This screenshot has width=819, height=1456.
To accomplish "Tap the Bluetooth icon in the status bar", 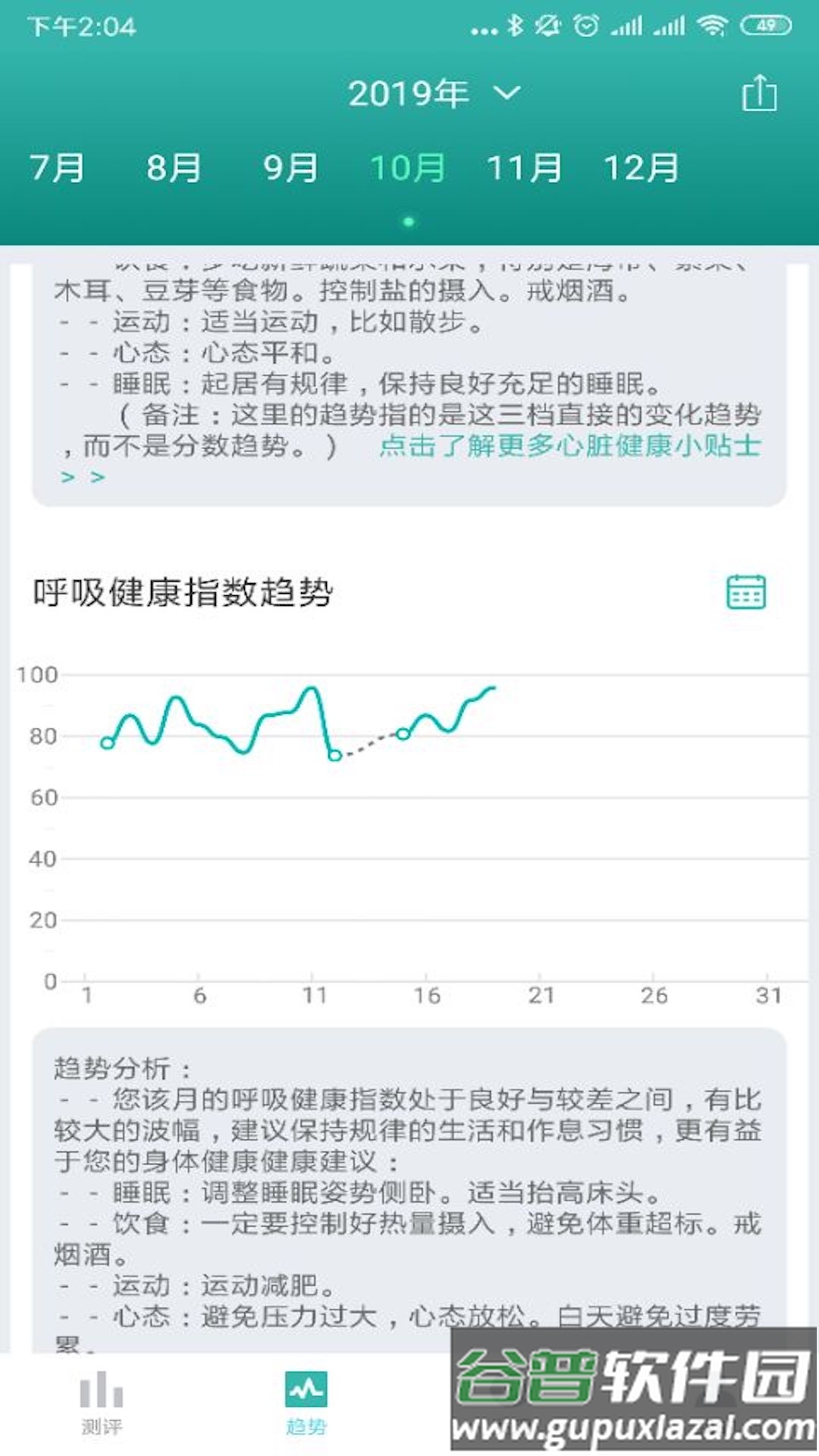I will click(514, 25).
